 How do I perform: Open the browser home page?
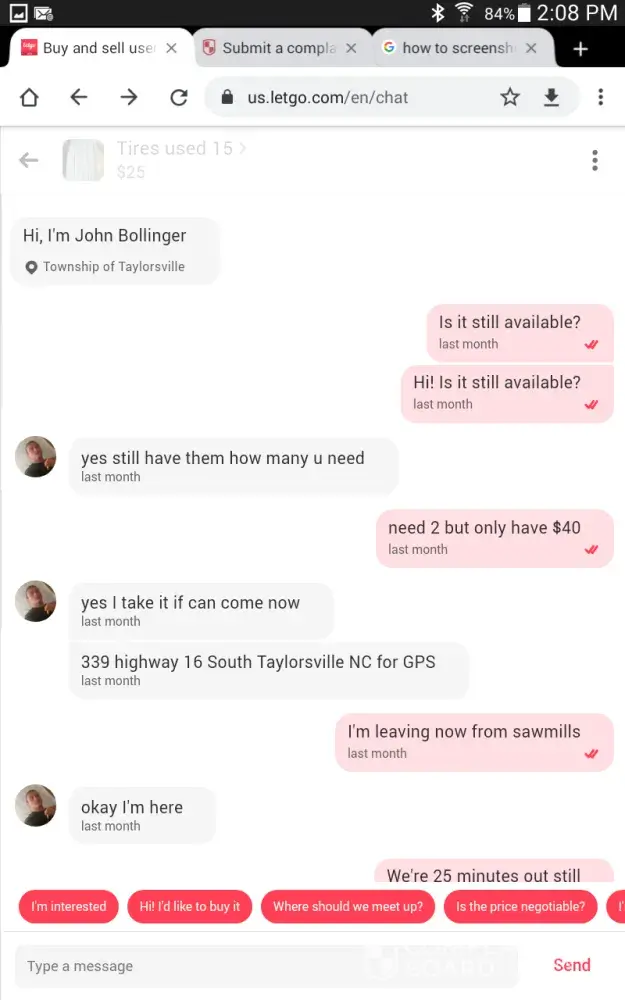tap(29, 97)
